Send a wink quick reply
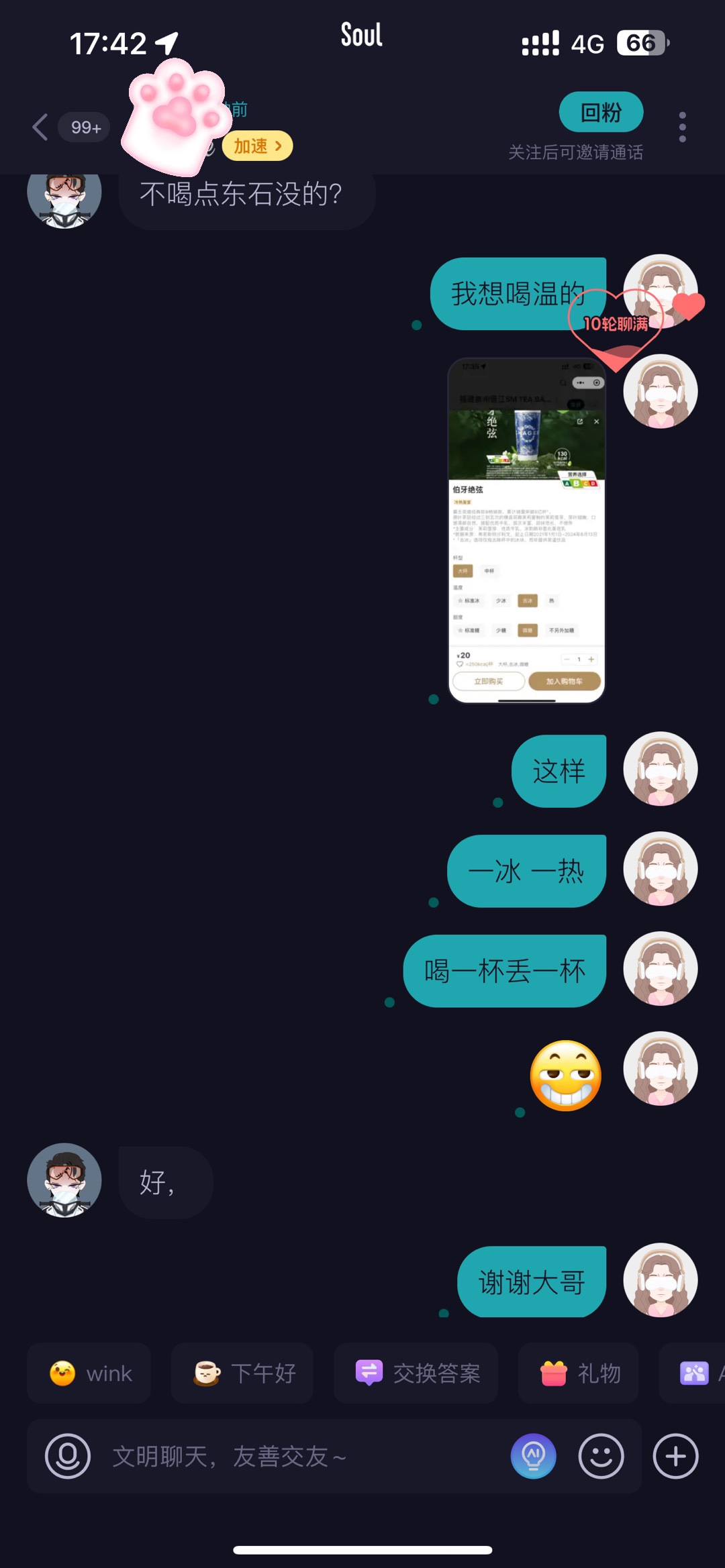The width and height of the screenshot is (725, 1568). pos(89,1373)
